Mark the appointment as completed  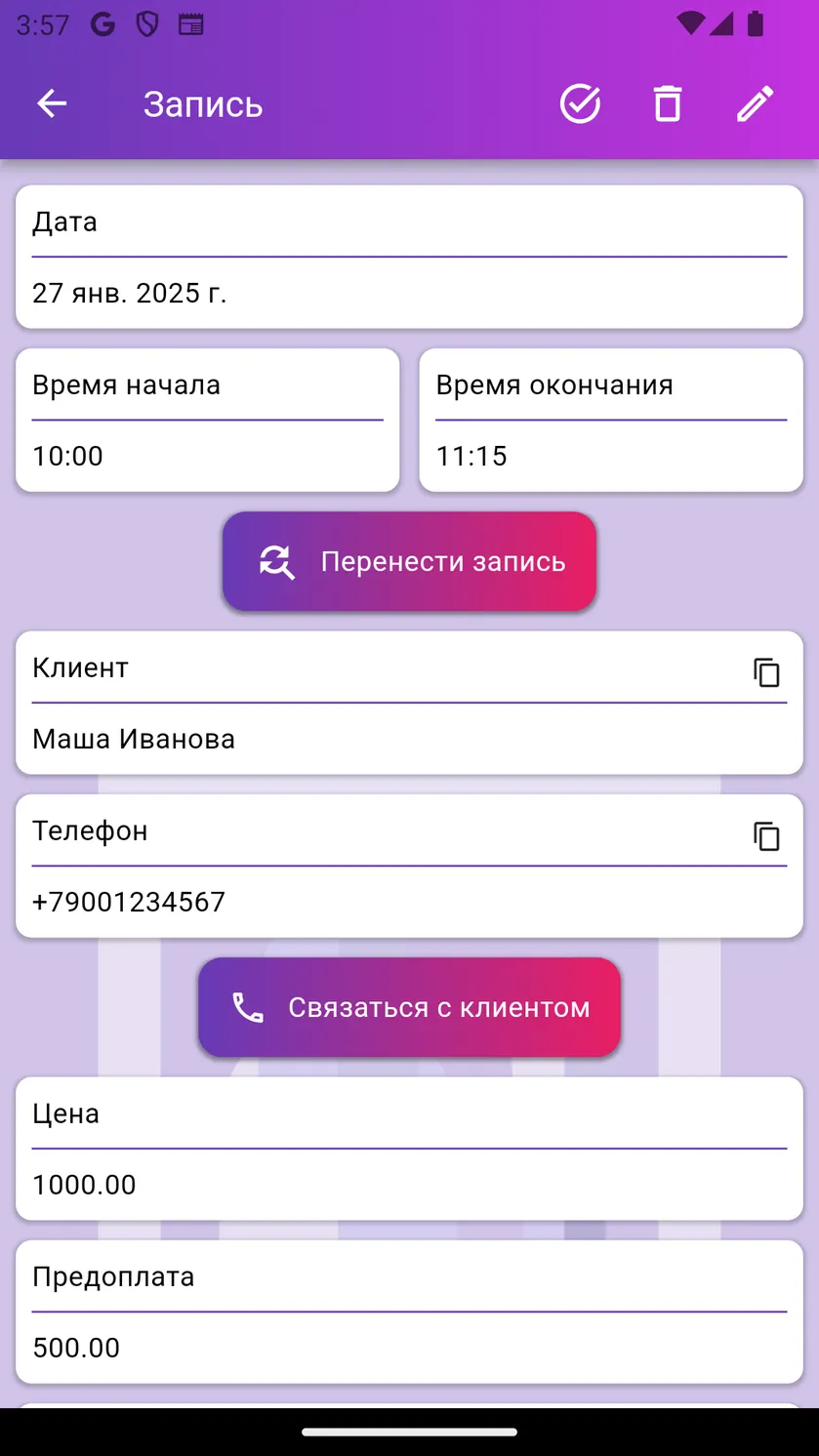pos(580,103)
